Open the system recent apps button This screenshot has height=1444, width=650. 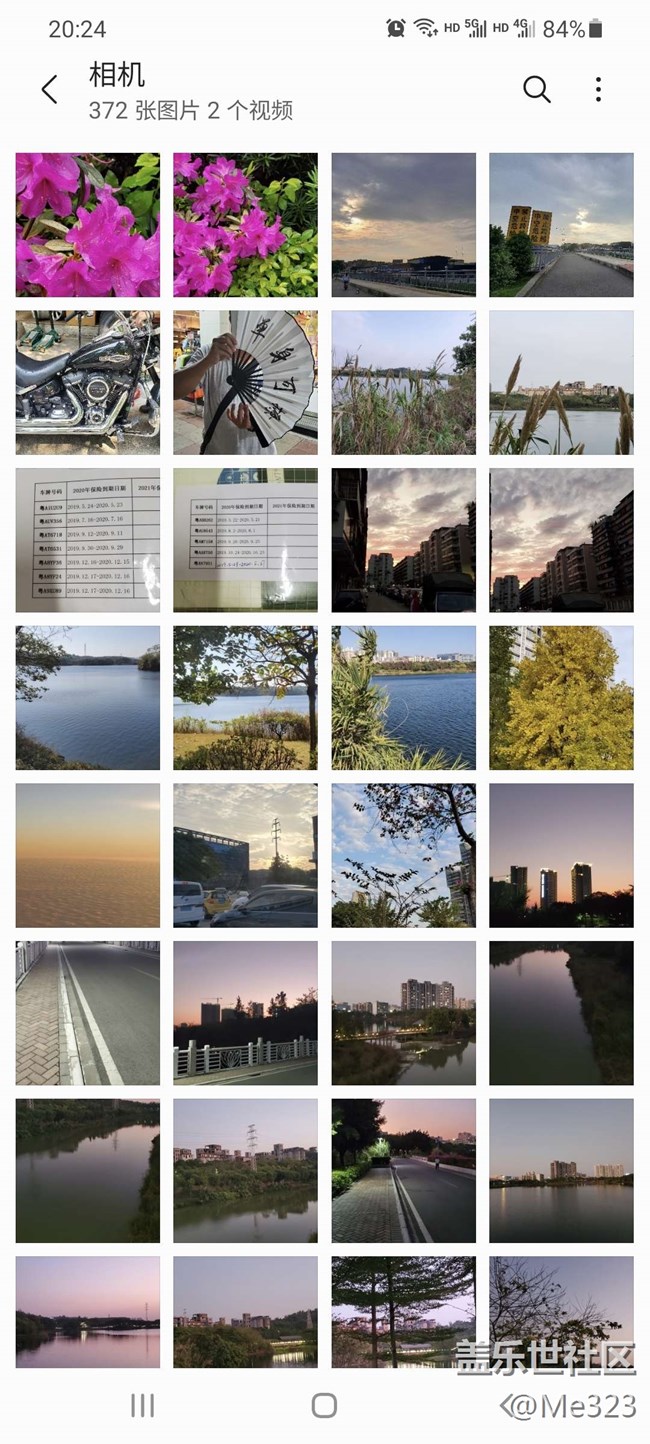pyautogui.click(x=143, y=1406)
